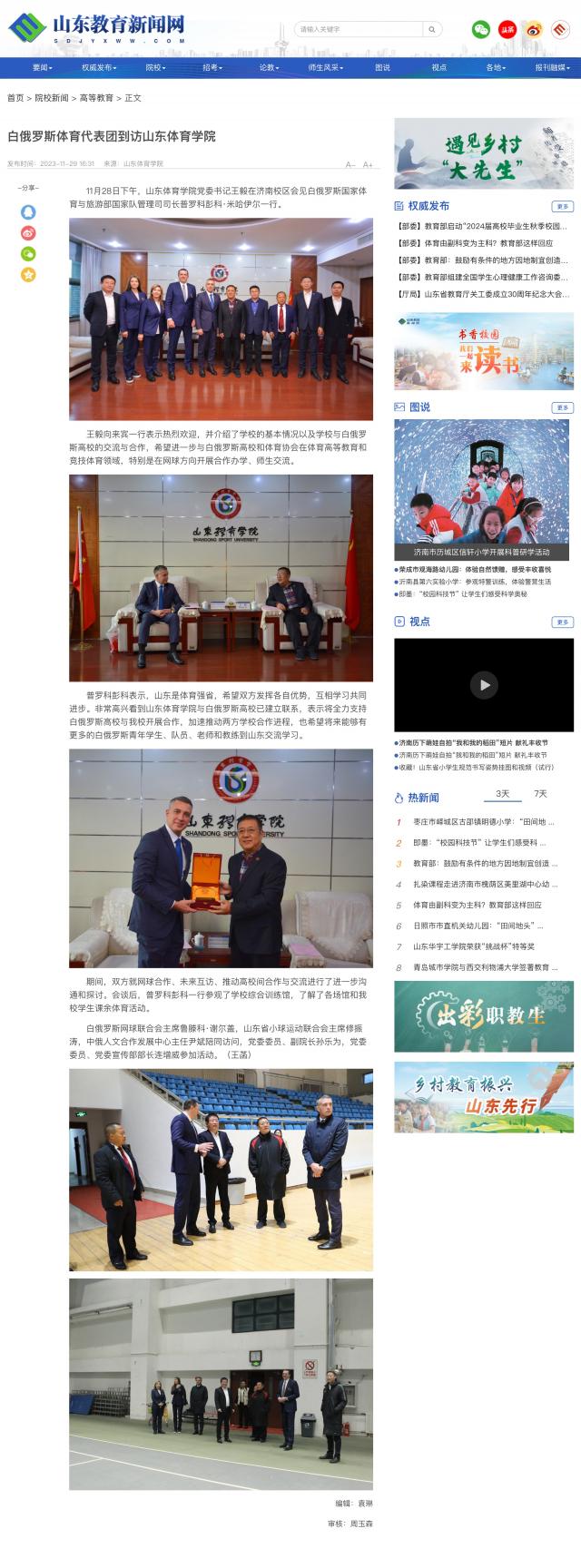Open the 遇见乡村大先生 banner
Viewport: 581px width, 1568px height.
pyautogui.click(x=483, y=153)
